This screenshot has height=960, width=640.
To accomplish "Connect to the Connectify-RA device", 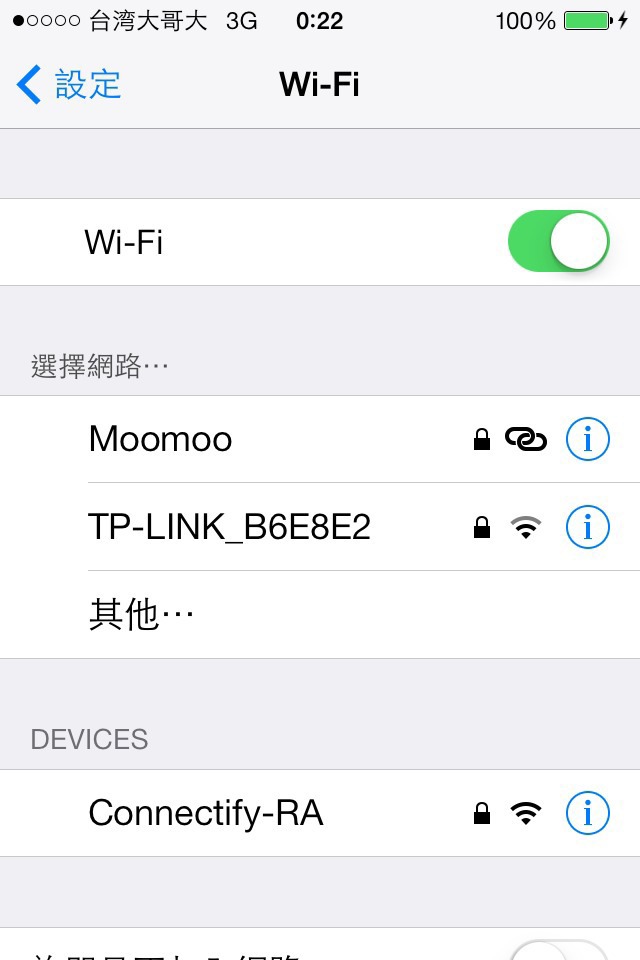I will (206, 813).
